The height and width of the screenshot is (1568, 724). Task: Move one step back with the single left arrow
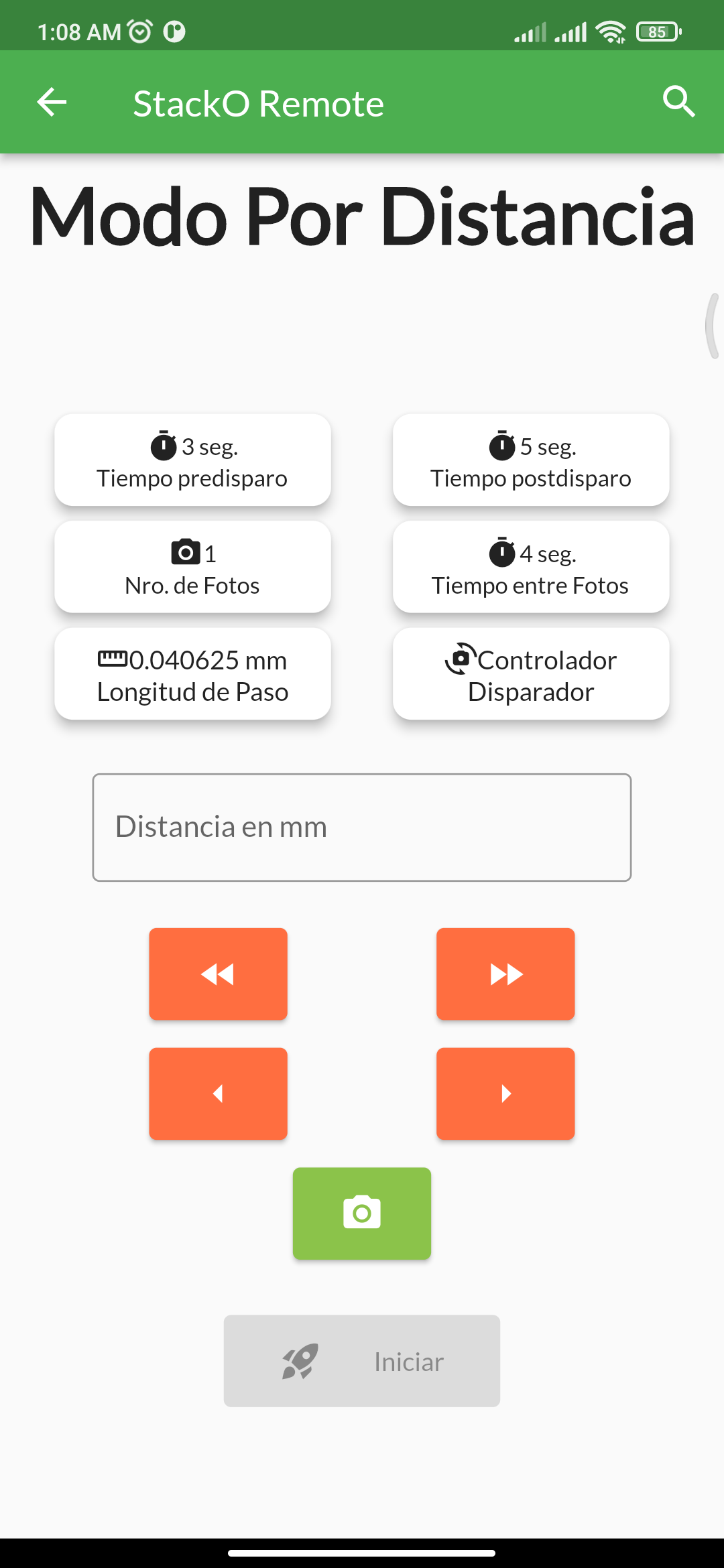point(218,1094)
